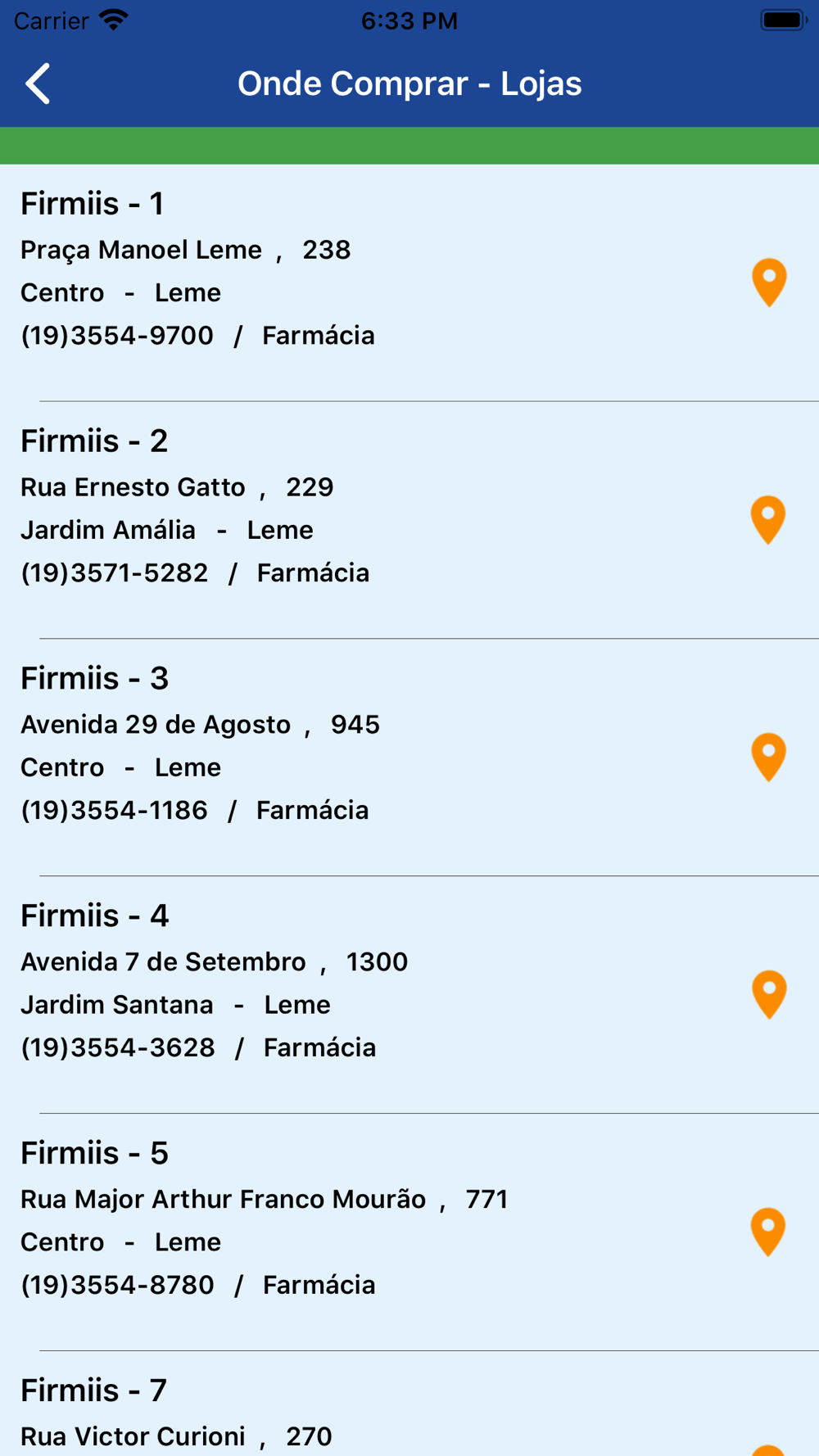
Task: Open store Firmiis - 3 on Avenida 29 de Agosto
Action: (409, 757)
